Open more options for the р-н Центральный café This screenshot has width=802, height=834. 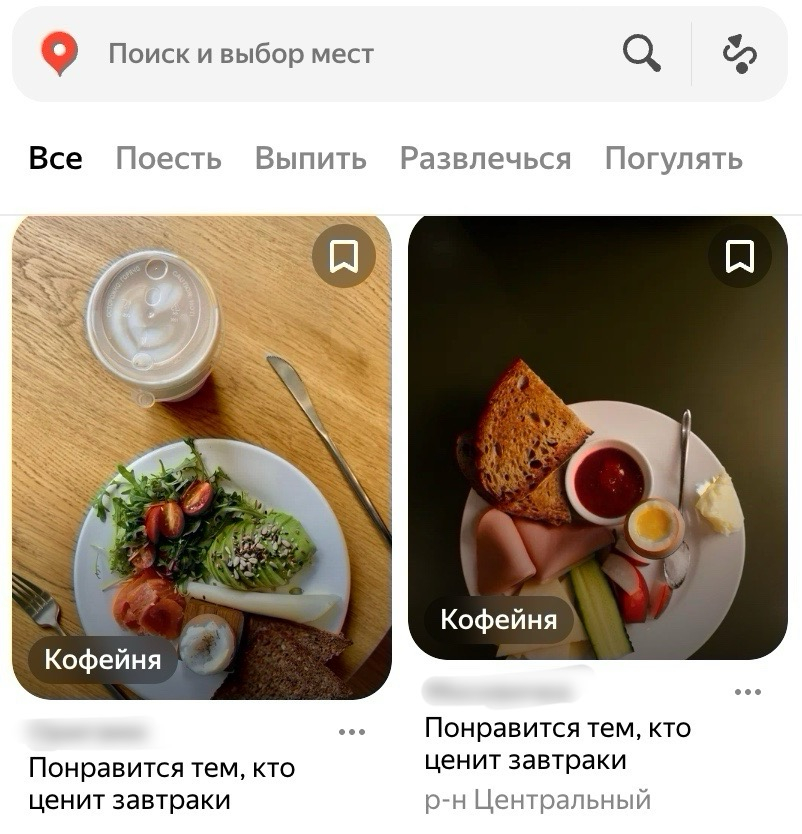(x=748, y=692)
